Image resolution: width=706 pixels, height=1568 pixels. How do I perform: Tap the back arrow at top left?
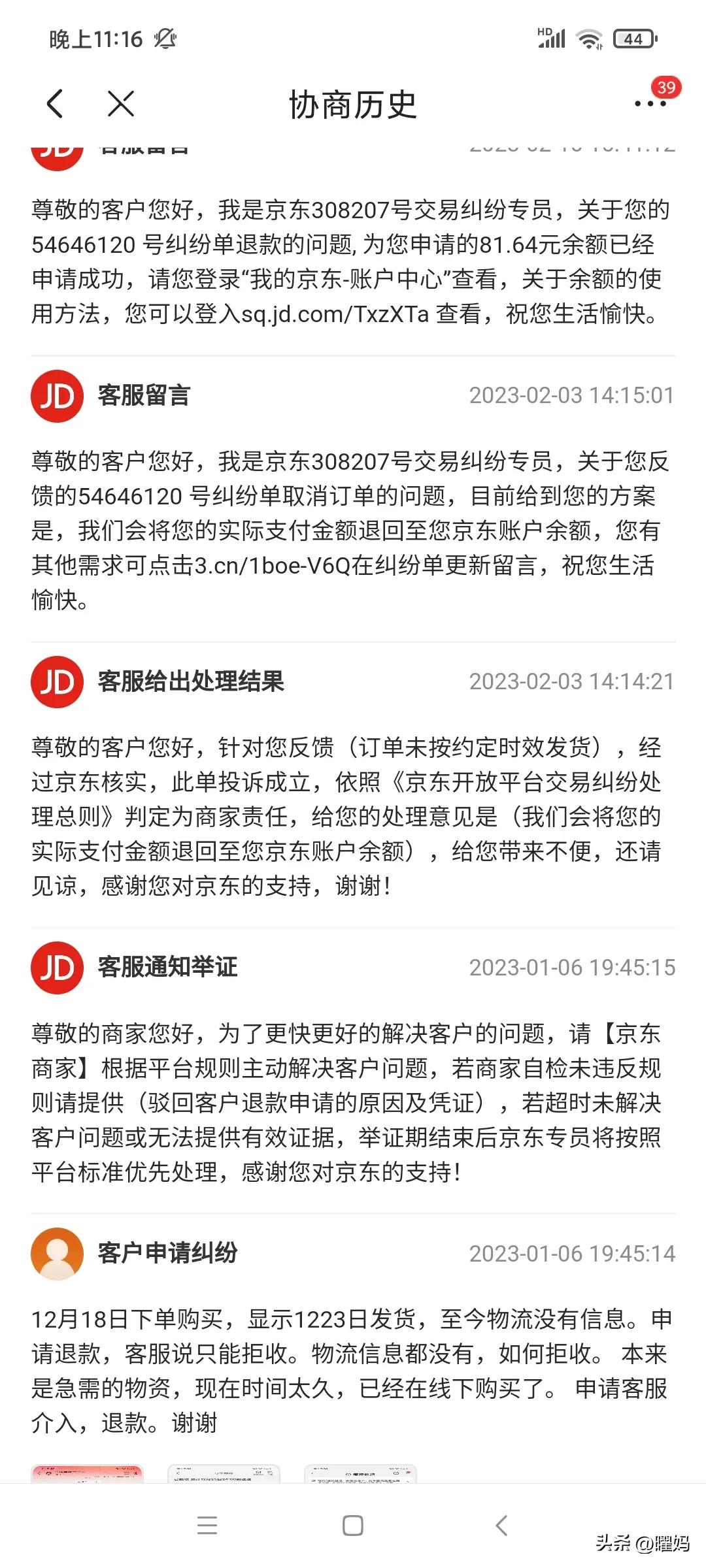56,103
